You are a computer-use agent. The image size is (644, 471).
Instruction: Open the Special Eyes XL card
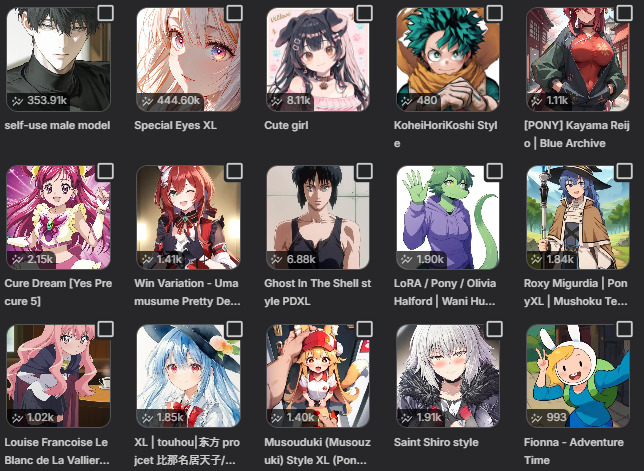pyautogui.click(x=187, y=60)
